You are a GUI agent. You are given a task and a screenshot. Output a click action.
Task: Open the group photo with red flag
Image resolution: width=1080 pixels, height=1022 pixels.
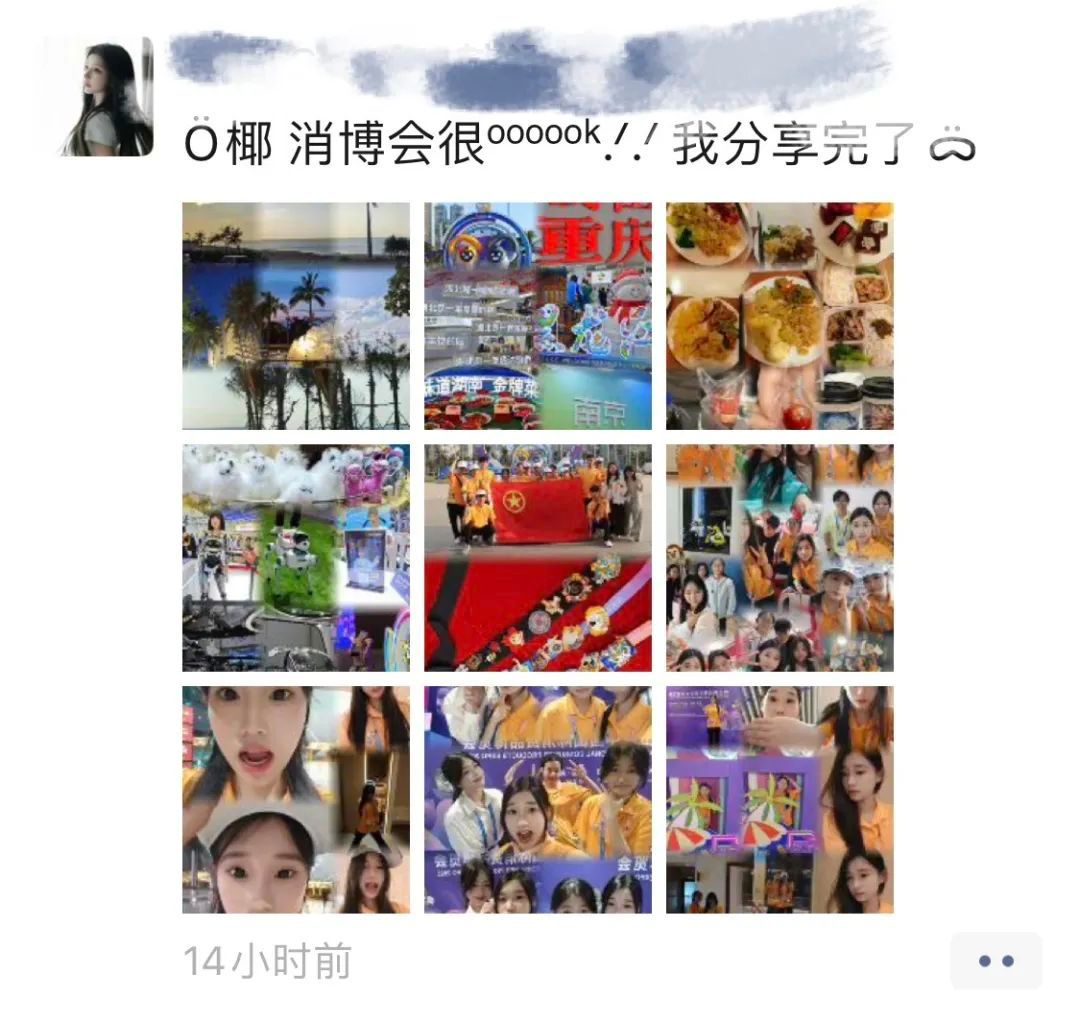click(x=538, y=558)
